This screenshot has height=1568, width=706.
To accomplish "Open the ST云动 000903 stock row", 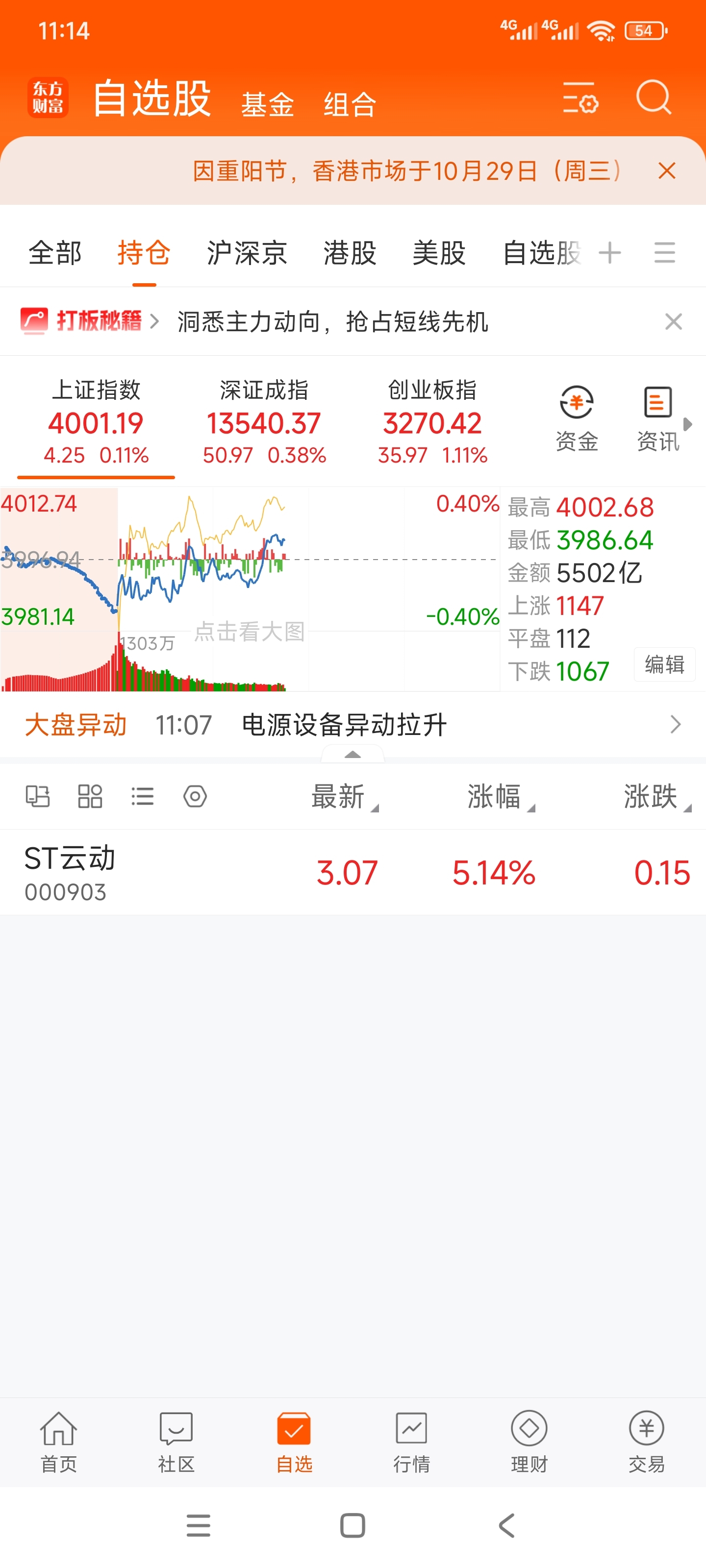I will pos(353,872).
